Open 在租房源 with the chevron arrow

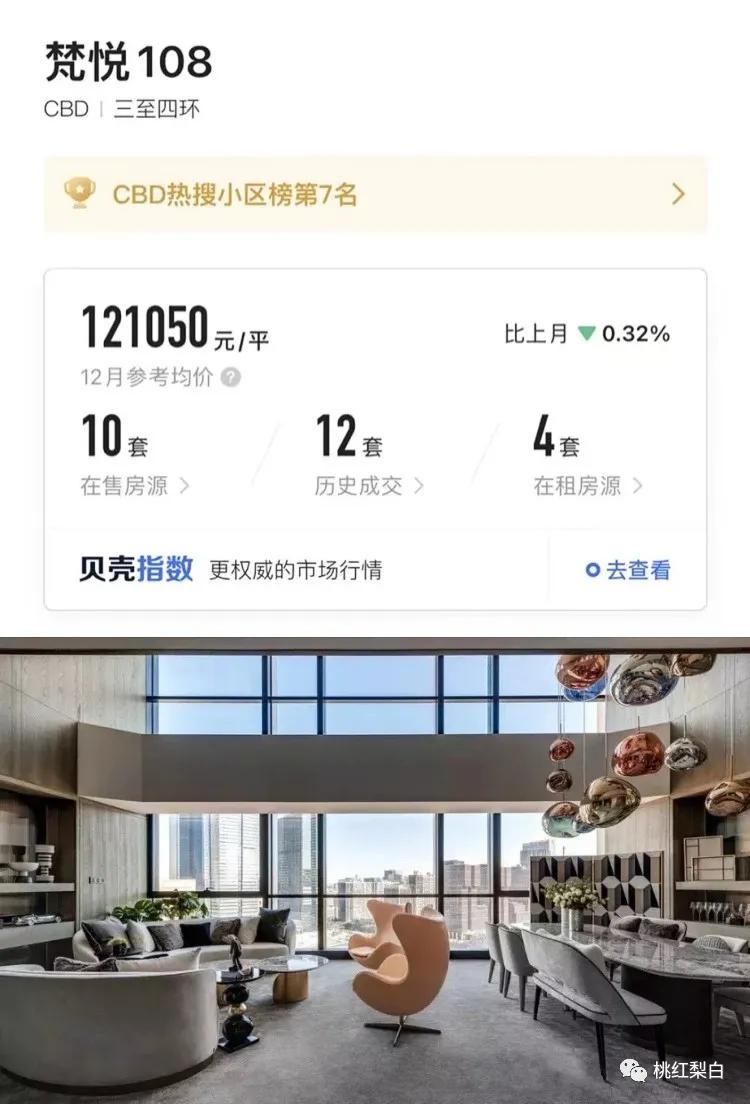coord(636,487)
